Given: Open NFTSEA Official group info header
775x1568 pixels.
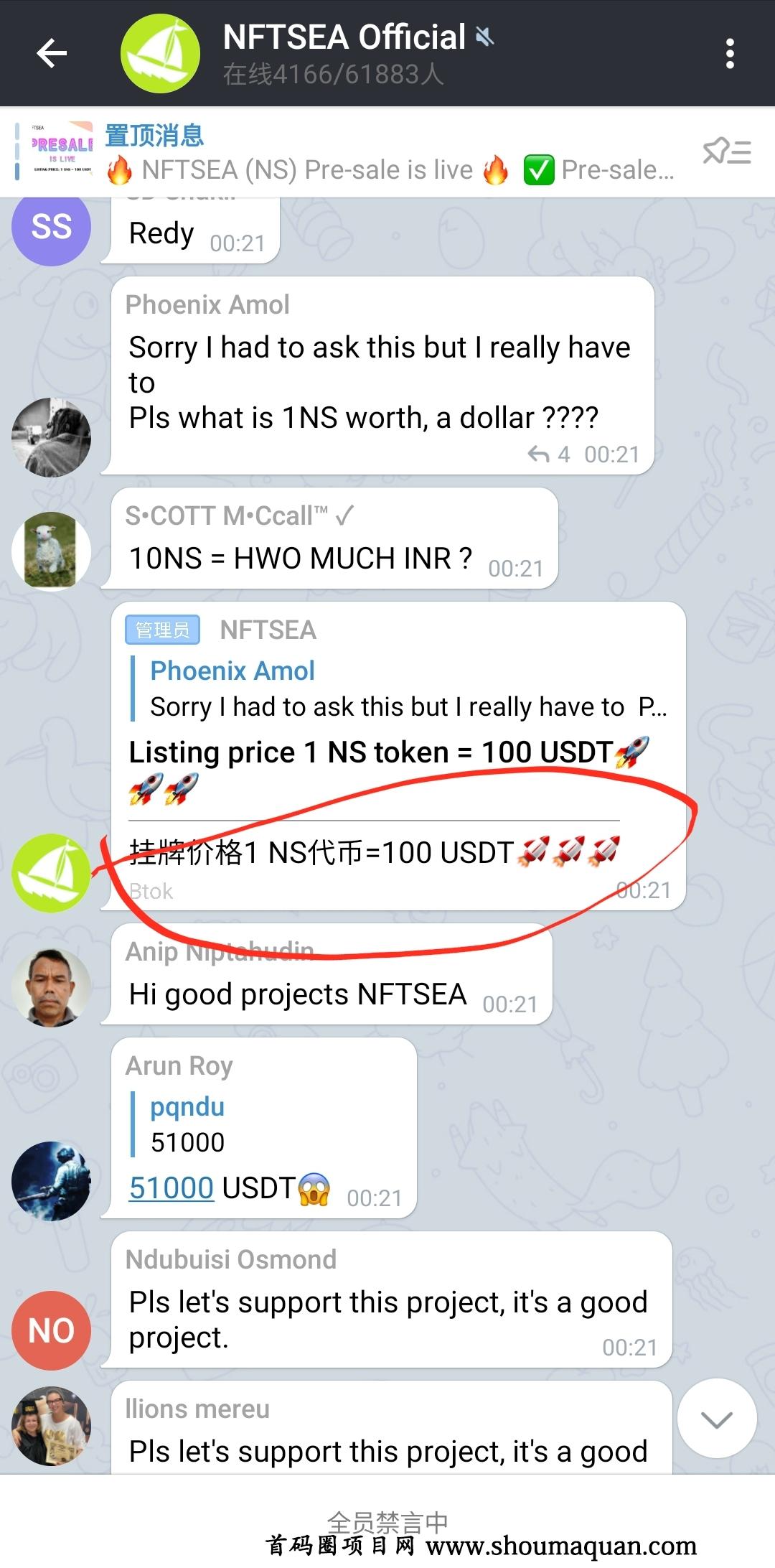Looking at the screenshot, I should (x=344, y=53).
